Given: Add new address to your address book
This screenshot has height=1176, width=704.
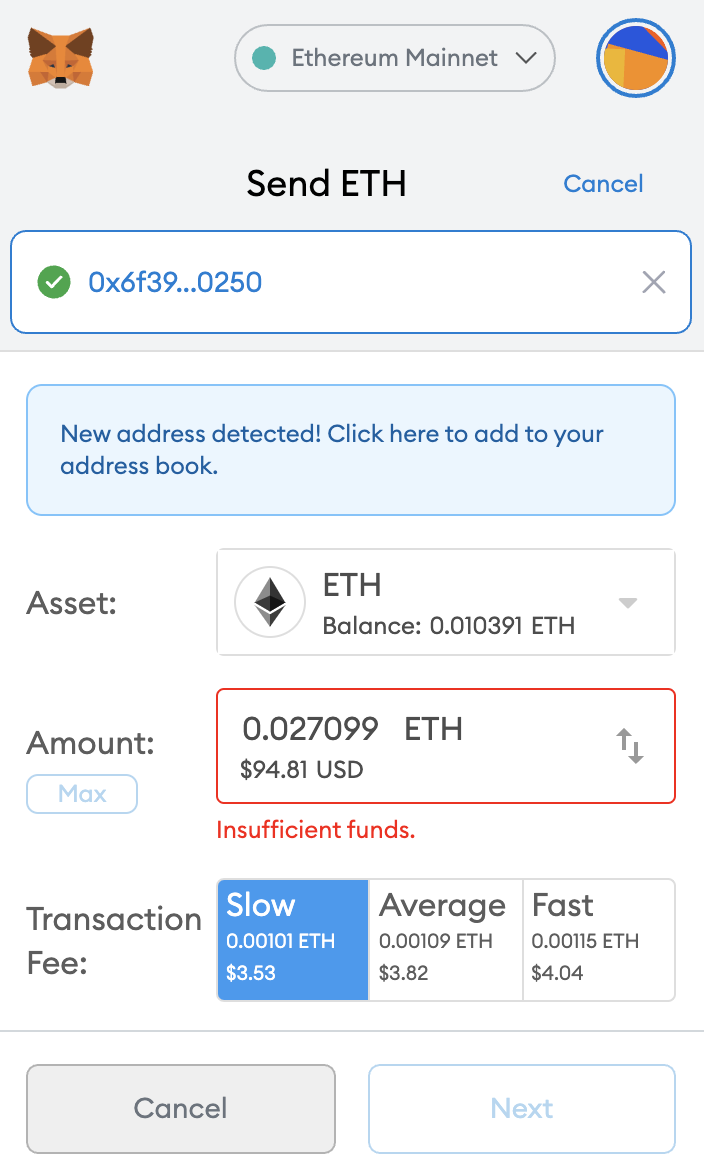Looking at the screenshot, I should (x=351, y=450).
